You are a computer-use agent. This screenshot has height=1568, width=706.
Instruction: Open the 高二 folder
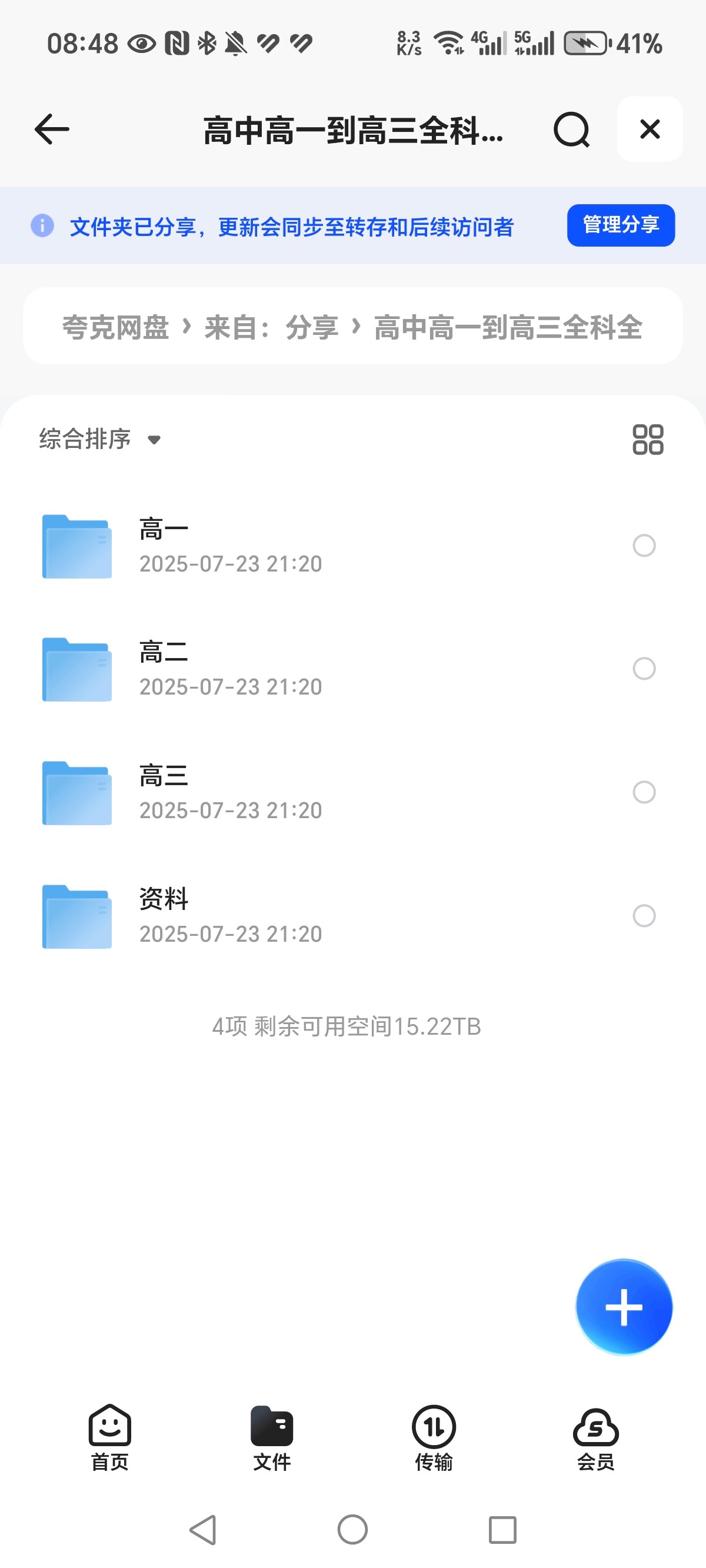(x=231, y=669)
